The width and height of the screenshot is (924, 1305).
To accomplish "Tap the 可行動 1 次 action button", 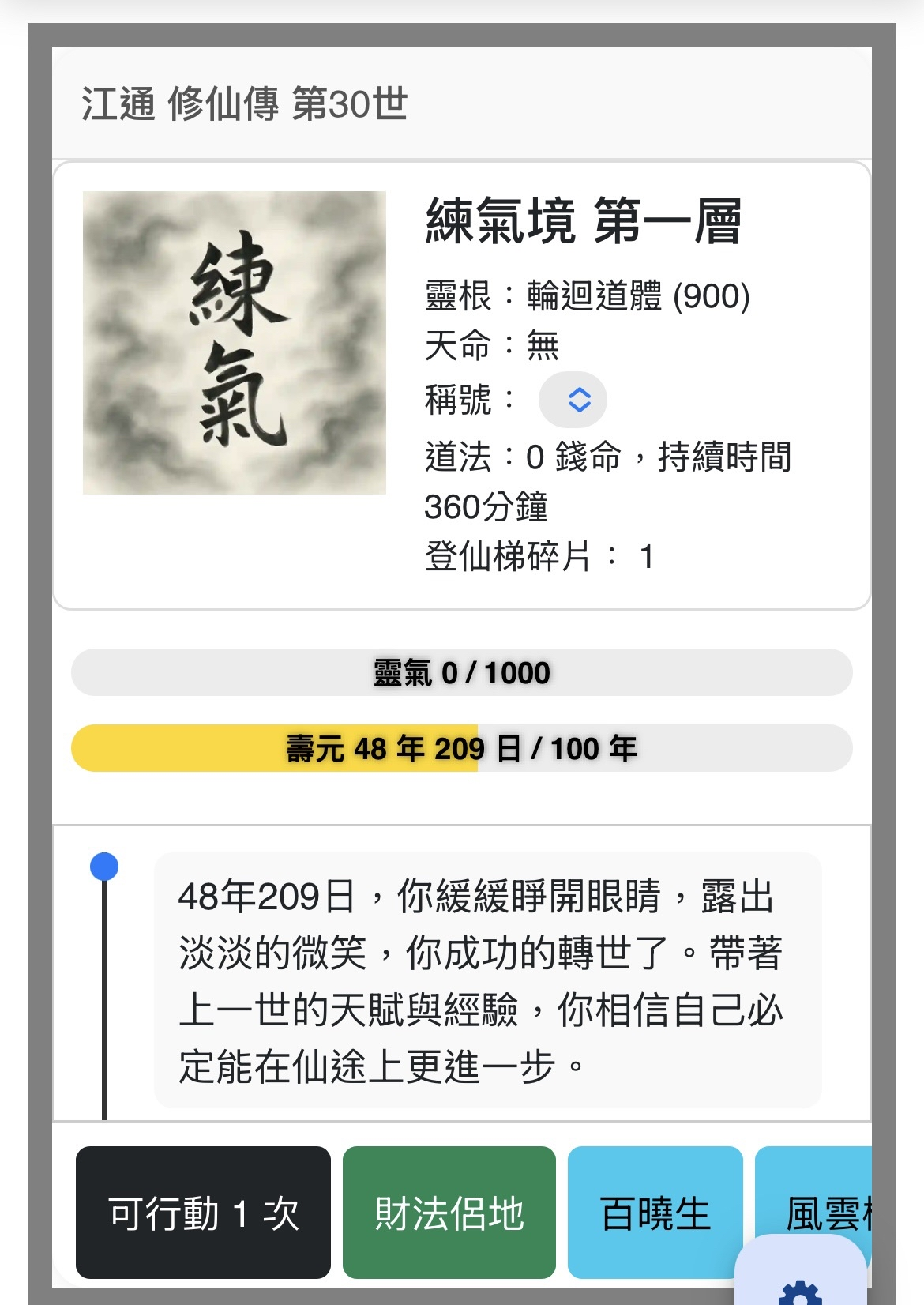I will coord(203,1212).
